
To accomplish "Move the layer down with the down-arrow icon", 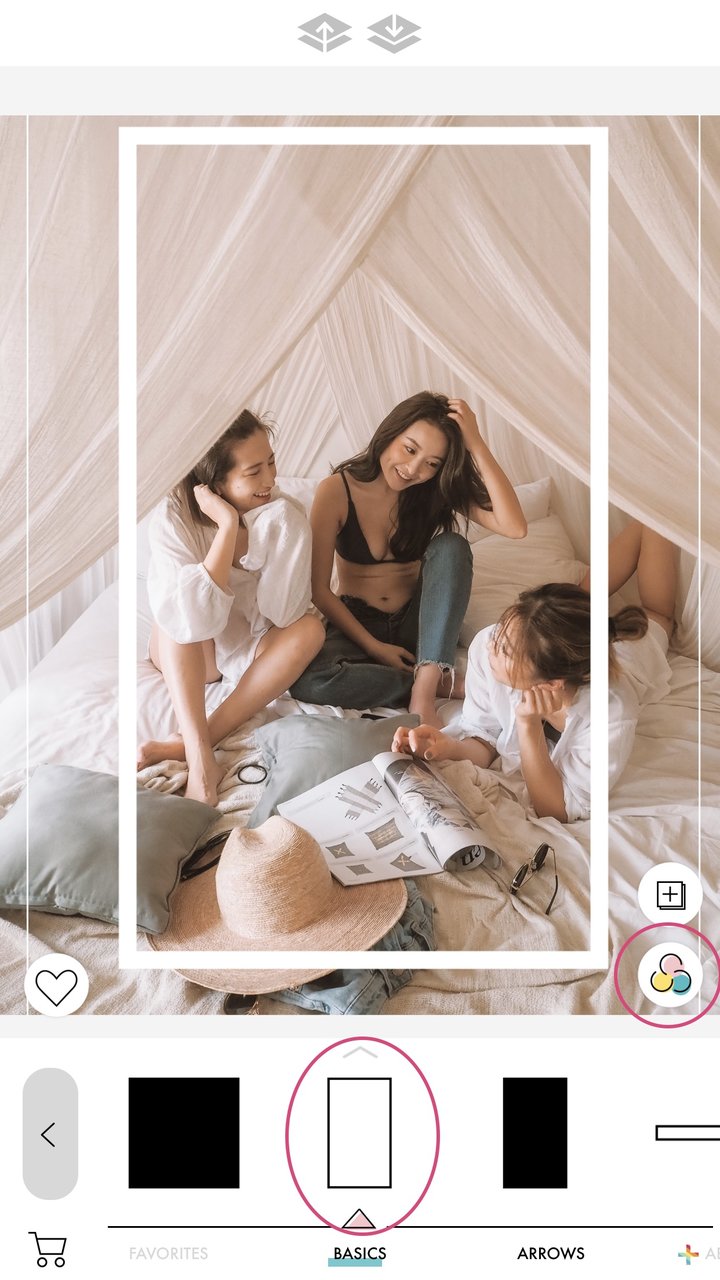I will pos(394,33).
